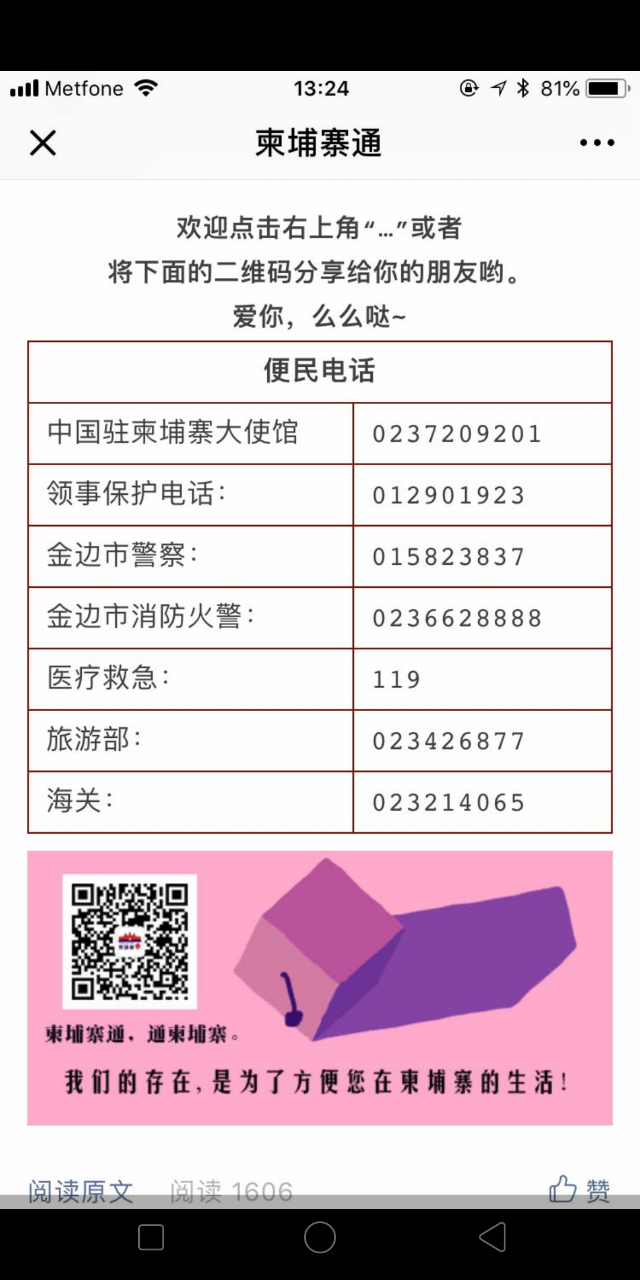The width and height of the screenshot is (640, 1280).
Task: Tap the system back triangle
Action: 492,1238
